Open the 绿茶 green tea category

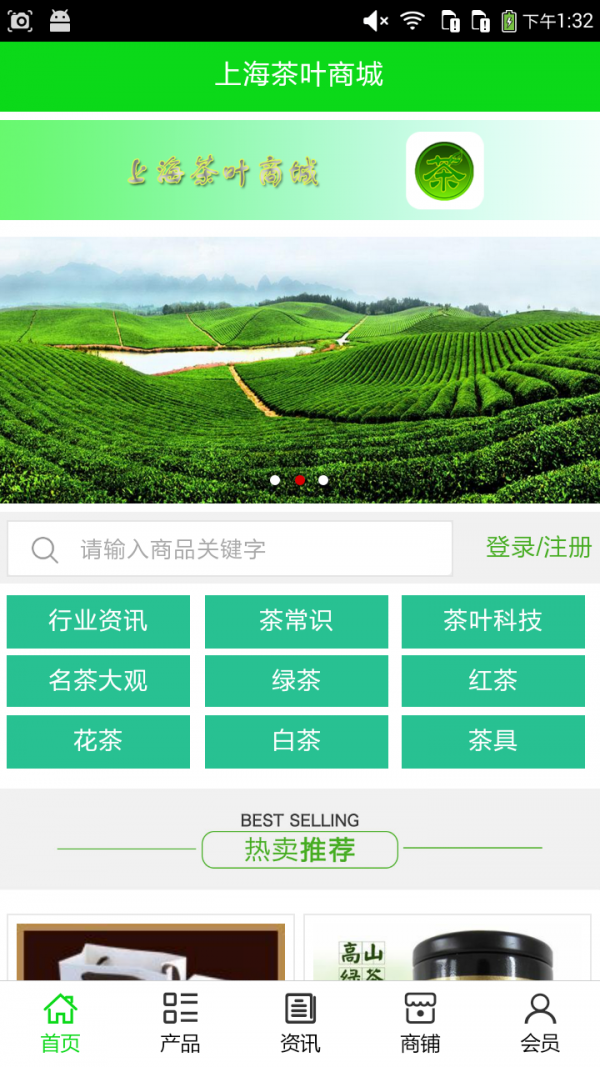296,681
